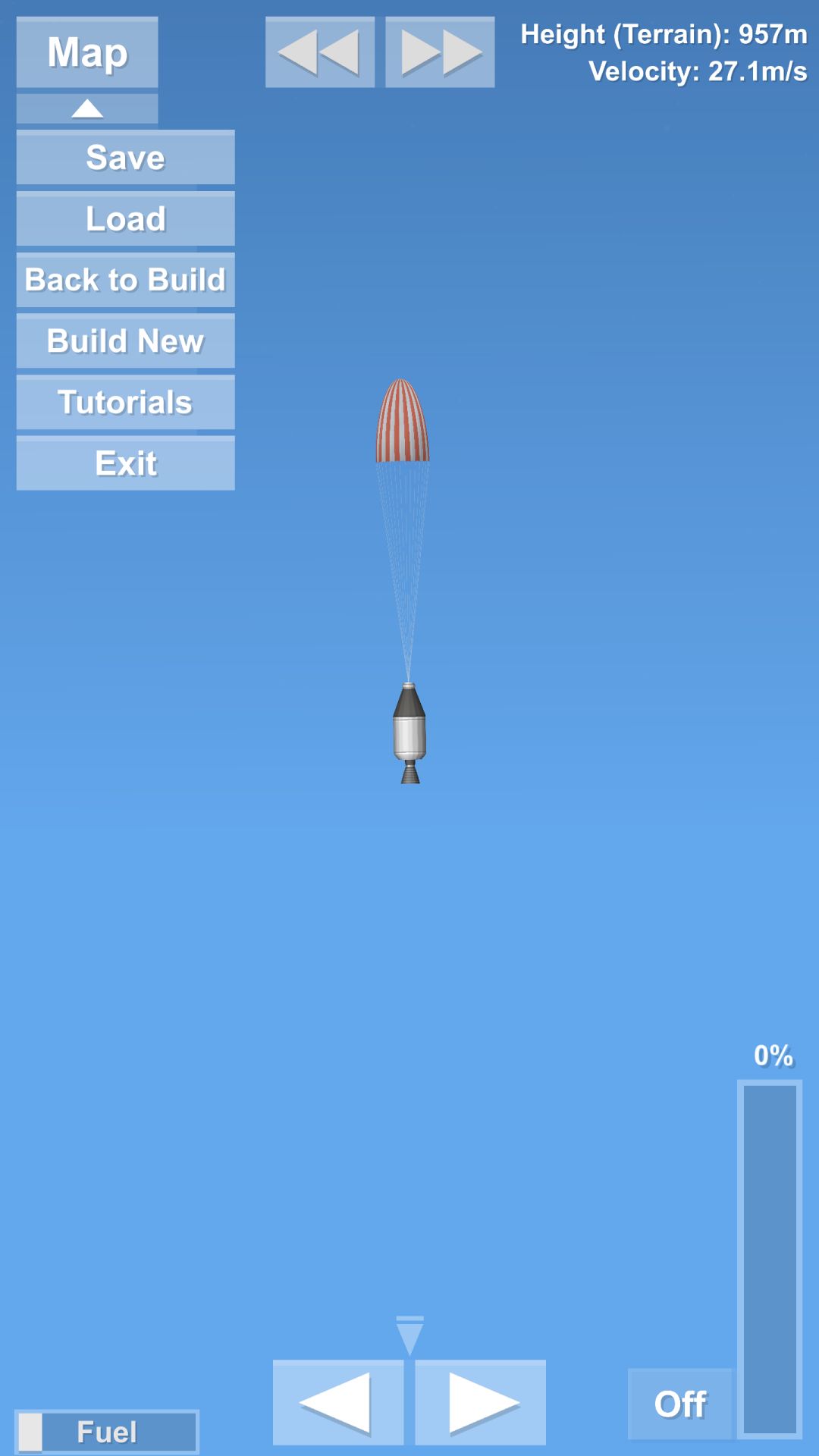
Task: Tap the Fuel gauge
Action: coord(107,1432)
